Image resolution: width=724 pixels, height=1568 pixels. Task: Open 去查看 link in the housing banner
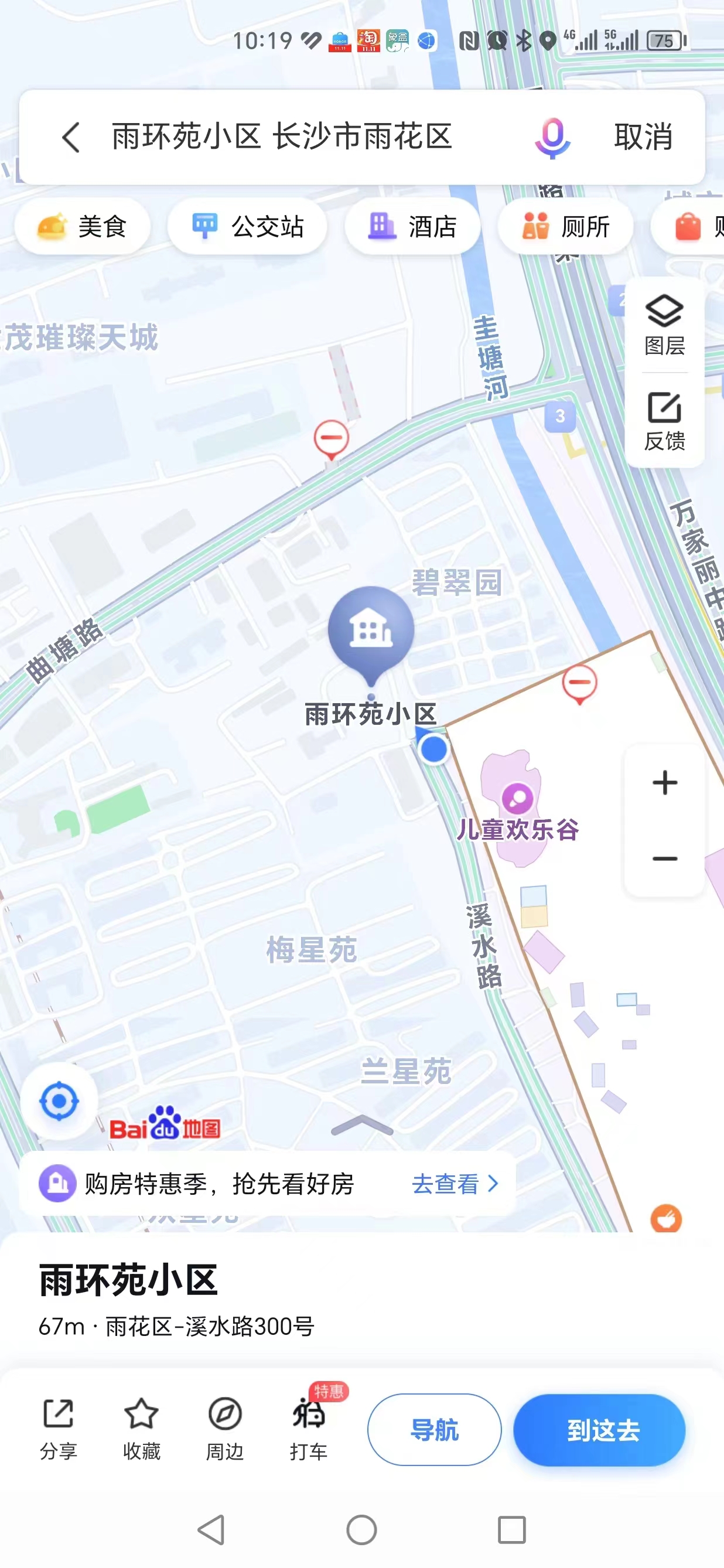coord(455,1183)
